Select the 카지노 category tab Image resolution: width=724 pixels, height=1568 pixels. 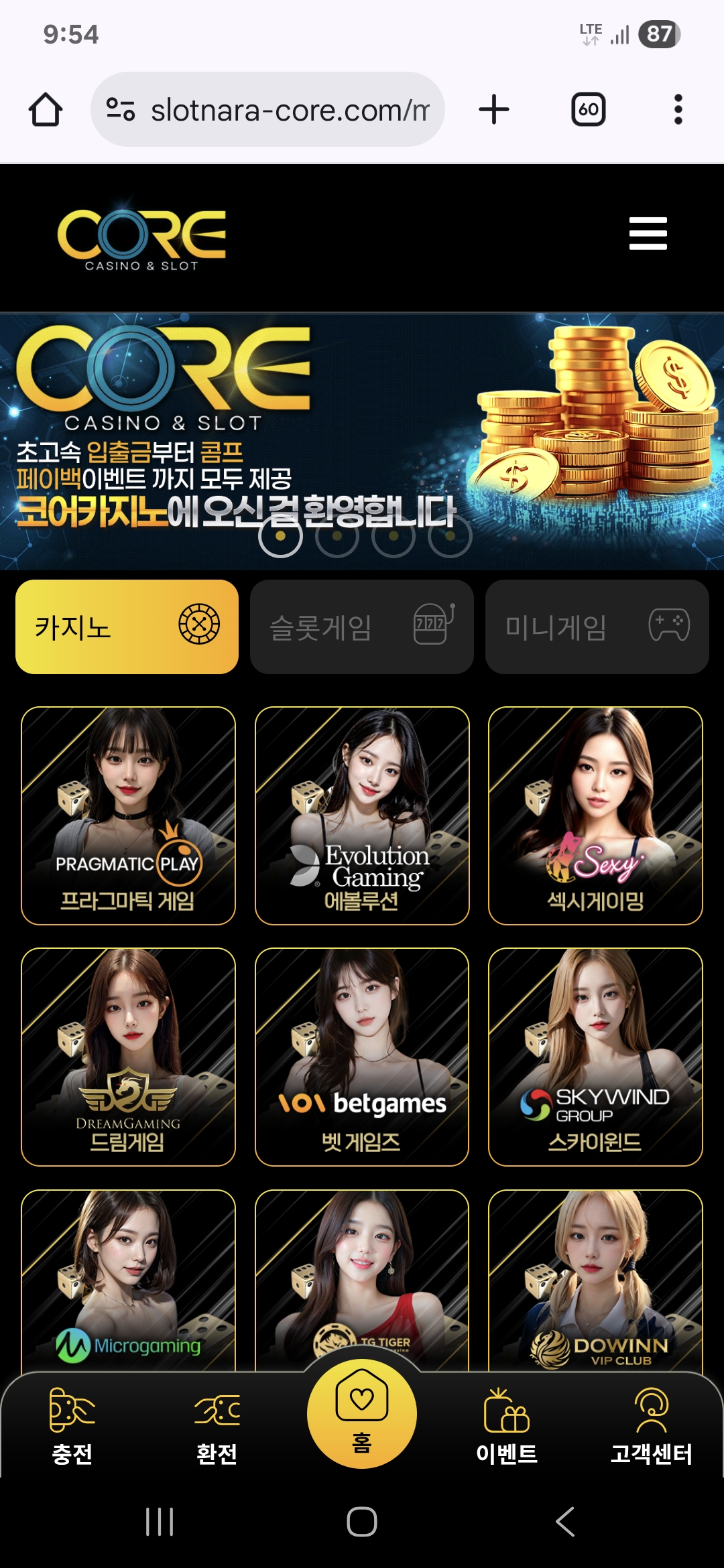click(127, 627)
